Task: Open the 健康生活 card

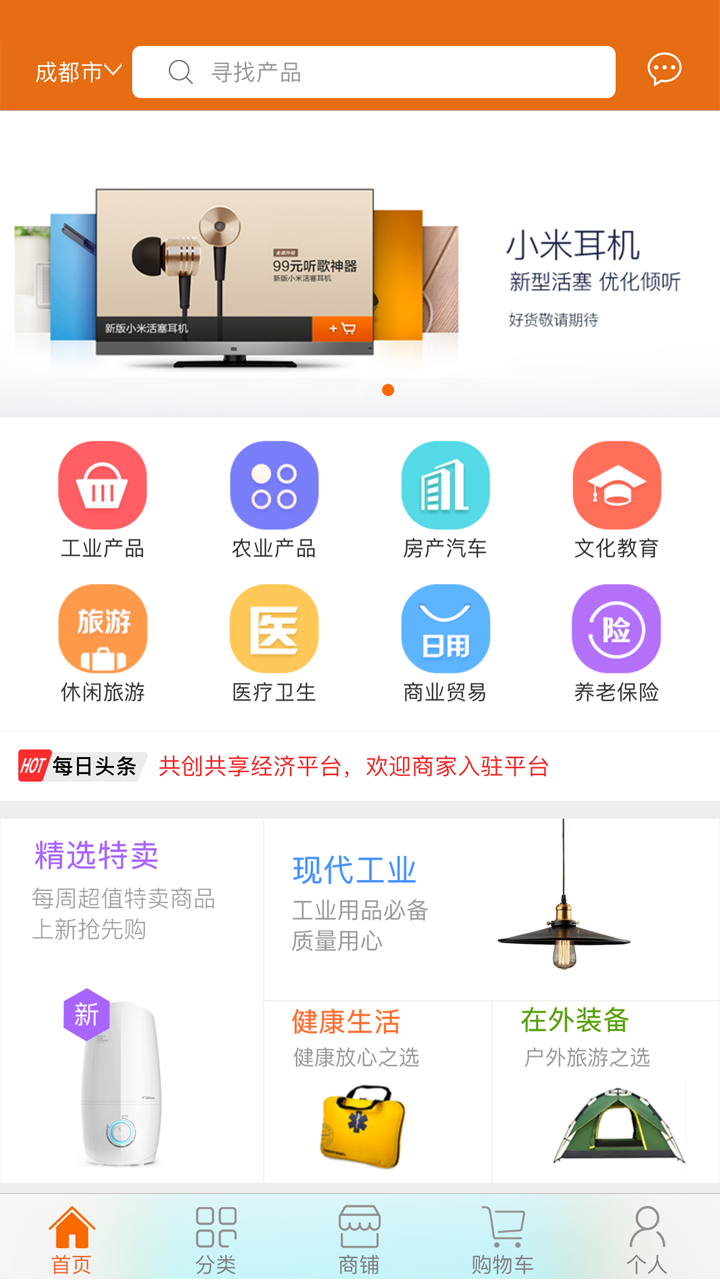Action: 378,1092
